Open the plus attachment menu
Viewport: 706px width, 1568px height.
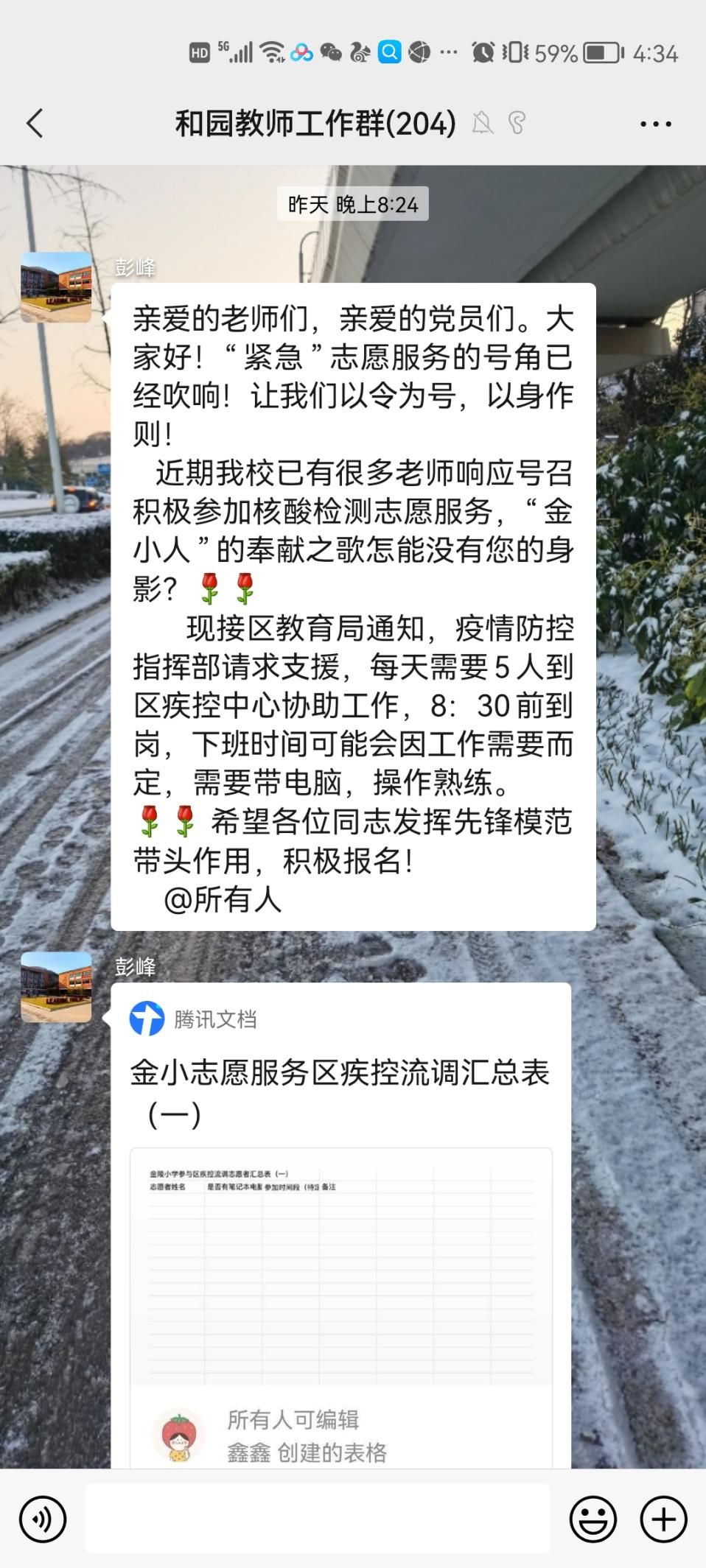tap(663, 1519)
